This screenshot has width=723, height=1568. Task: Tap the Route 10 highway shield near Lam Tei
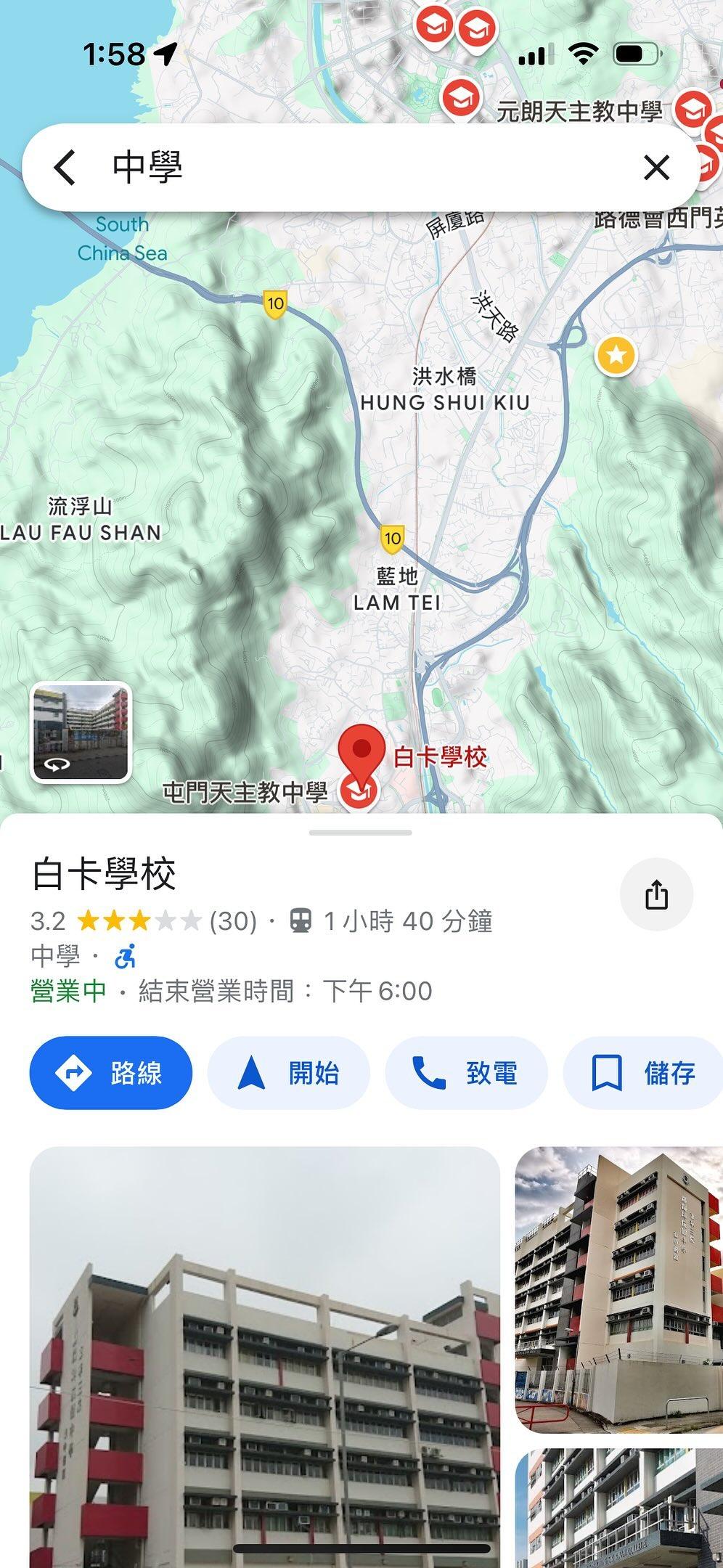click(x=392, y=538)
